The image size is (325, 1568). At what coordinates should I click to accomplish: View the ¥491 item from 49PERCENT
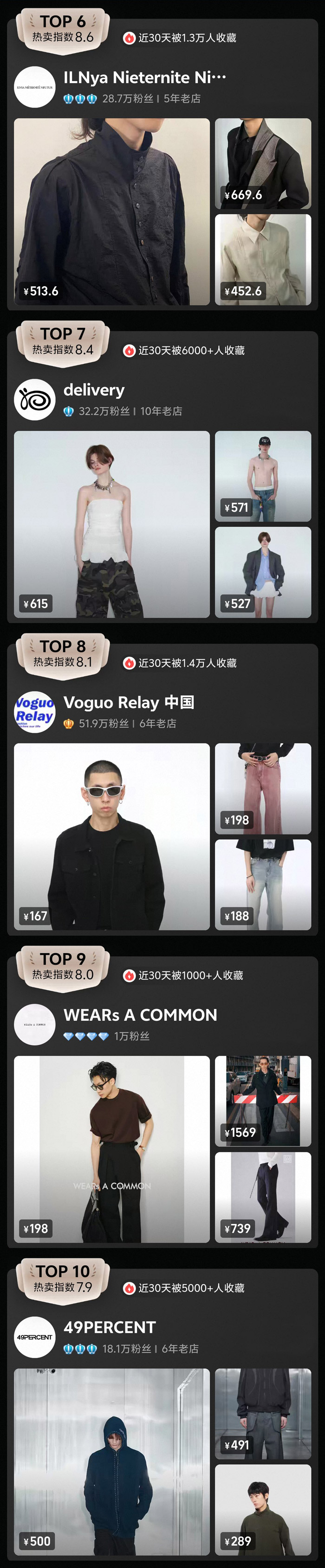263,1414
